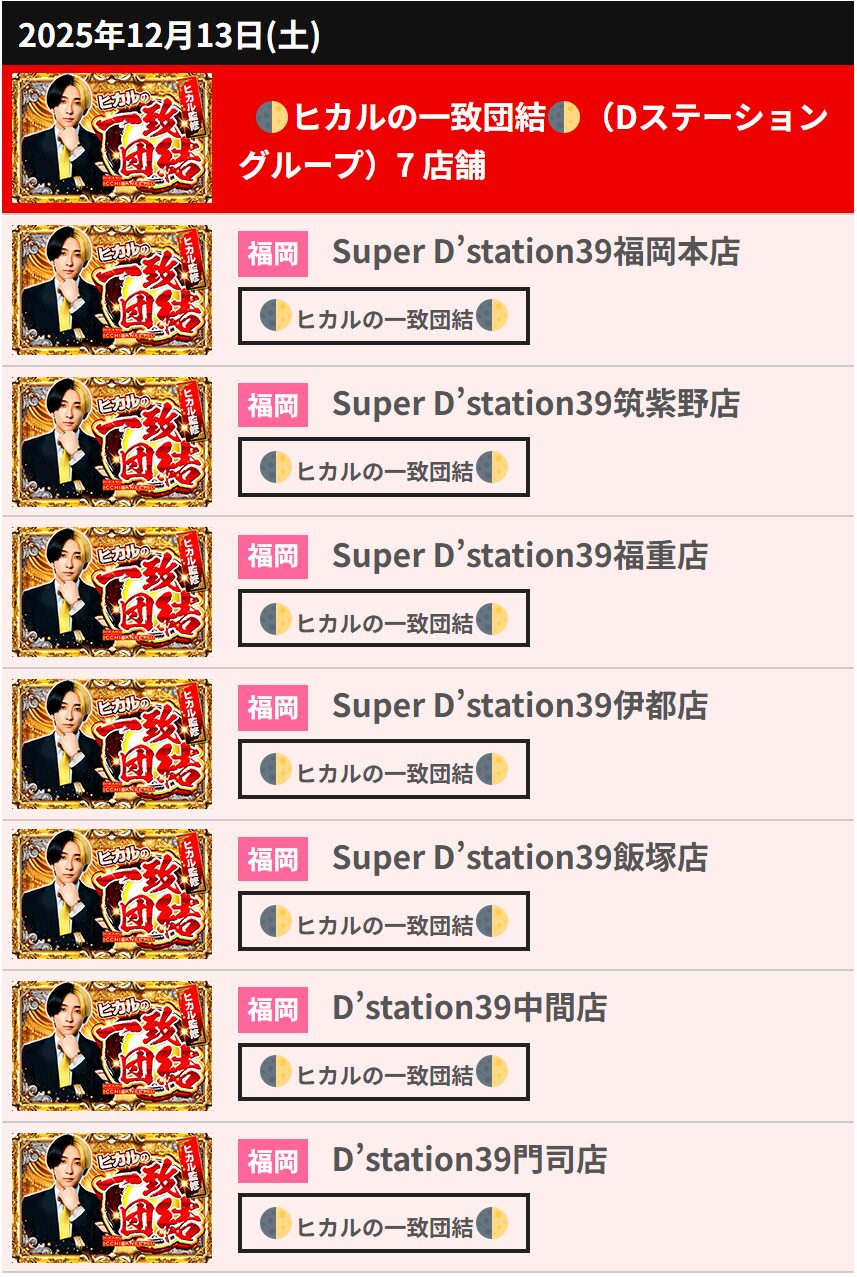Image resolution: width=857 pixels, height=1277 pixels.
Task: Tap ヒカルの一致団結 tag under 福岡本店
Action: pyautogui.click(x=383, y=317)
